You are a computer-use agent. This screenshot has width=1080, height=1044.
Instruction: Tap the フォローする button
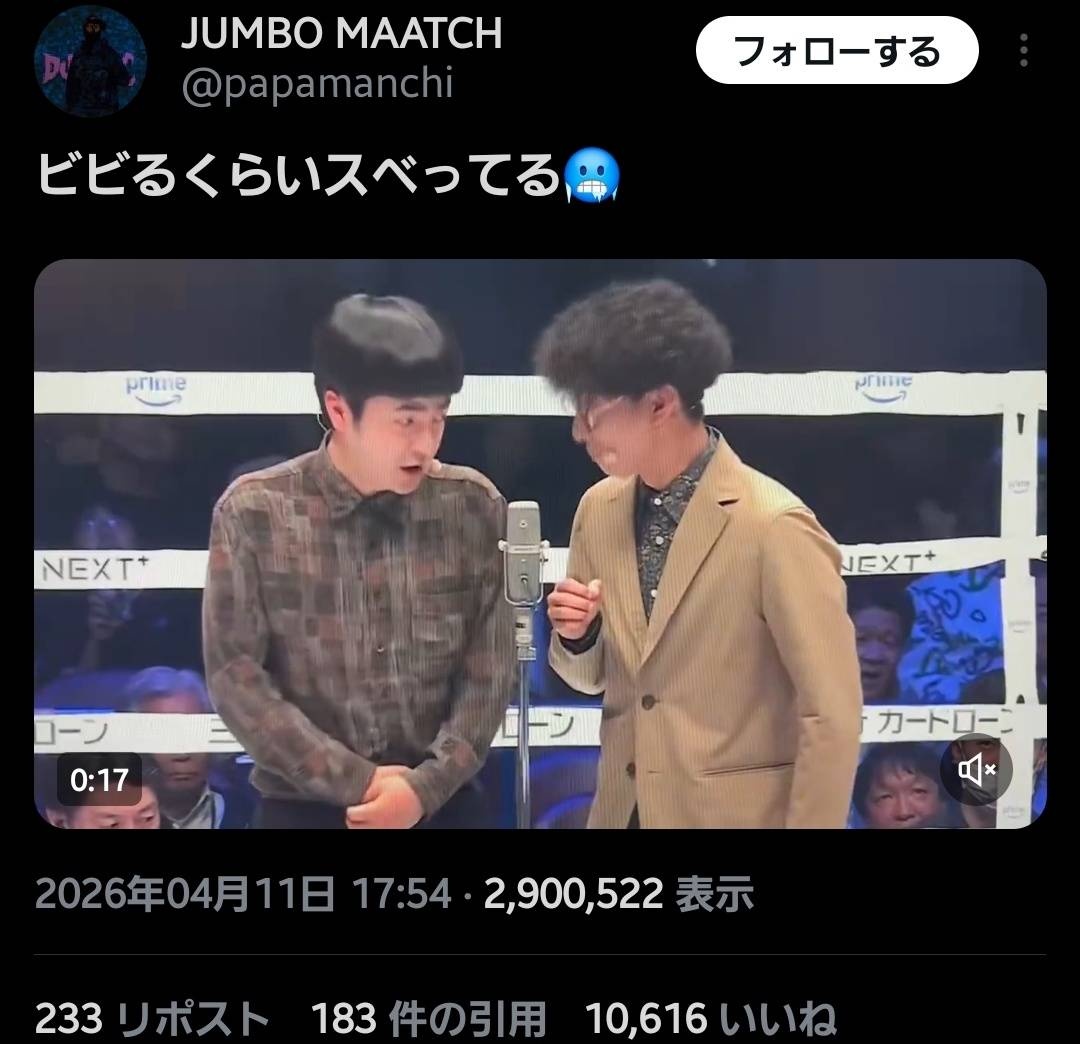pyautogui.click(x=836, y=50)
